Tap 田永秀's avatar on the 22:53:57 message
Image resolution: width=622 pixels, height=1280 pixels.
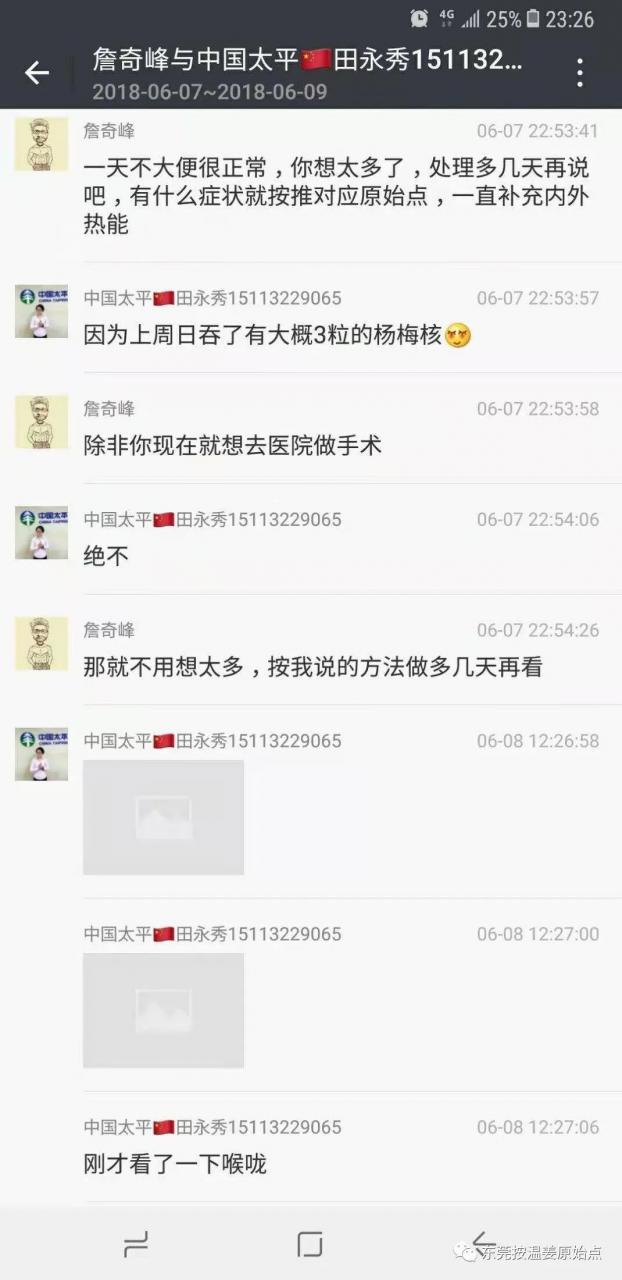pos(41,311)
